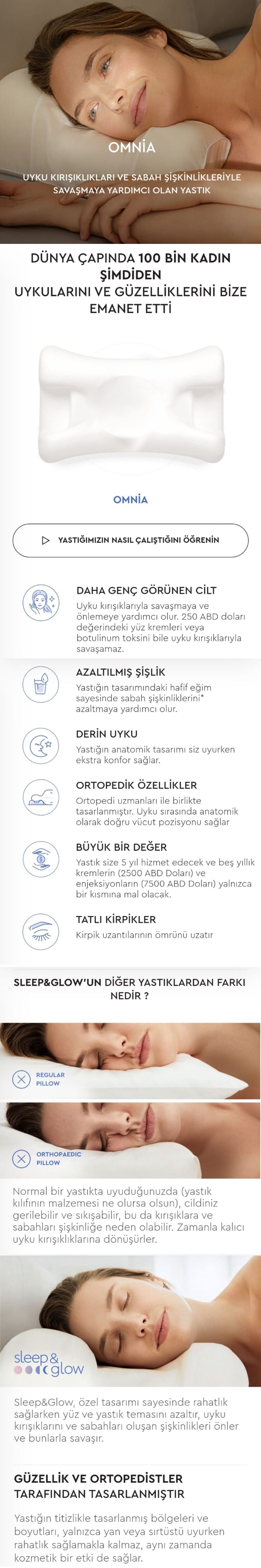Tap the 'Yastığımızın nasıl çalıştığını öğrenin' button

[130, 540]
